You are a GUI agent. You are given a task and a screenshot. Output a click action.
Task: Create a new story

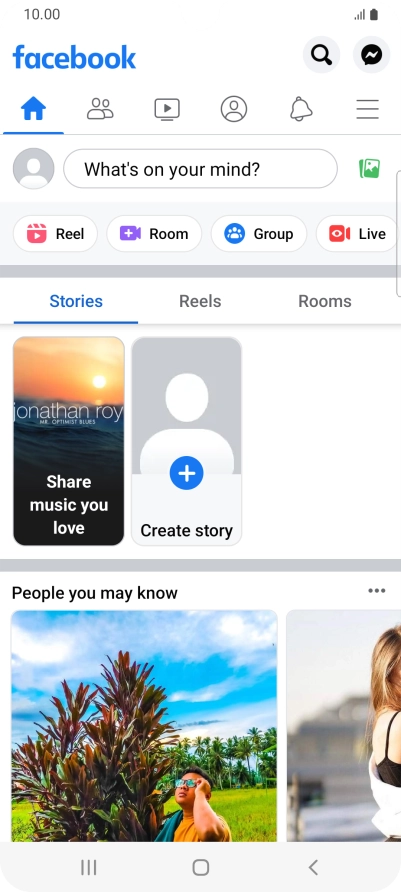[x=187, y=441]
